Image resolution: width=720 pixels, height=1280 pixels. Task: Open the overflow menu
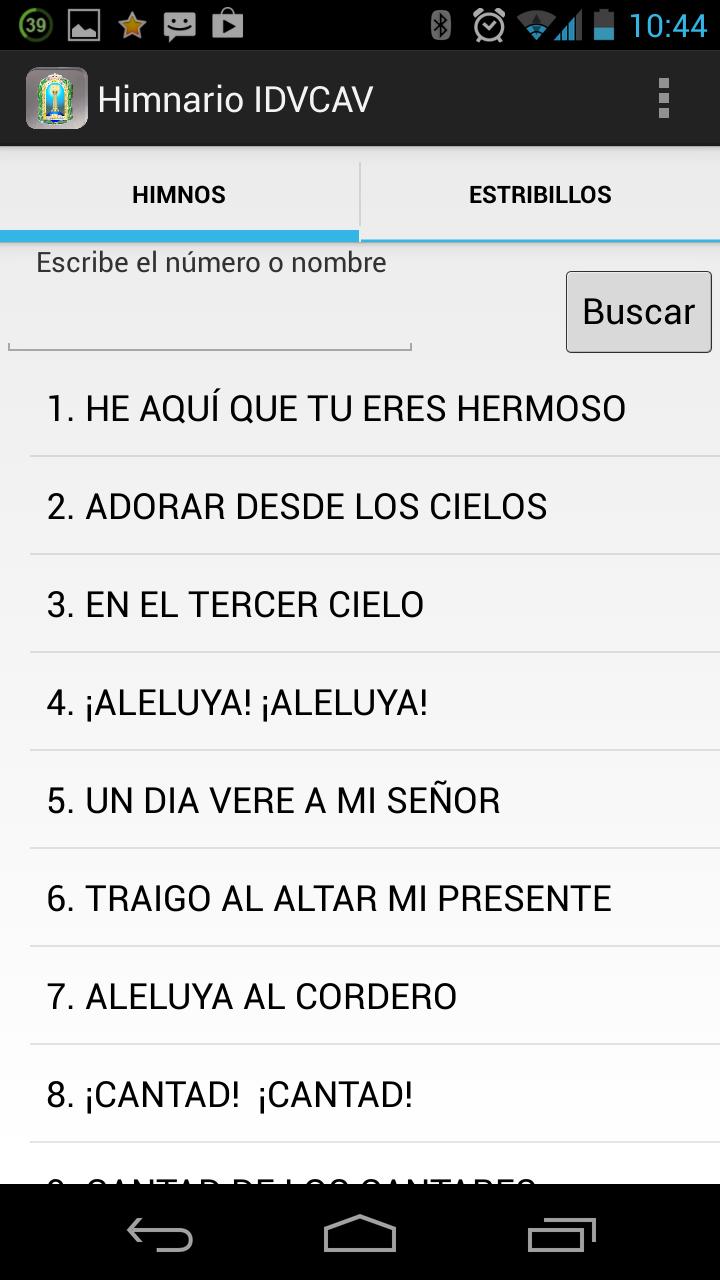pyautogui.click(x=663, y=99)
